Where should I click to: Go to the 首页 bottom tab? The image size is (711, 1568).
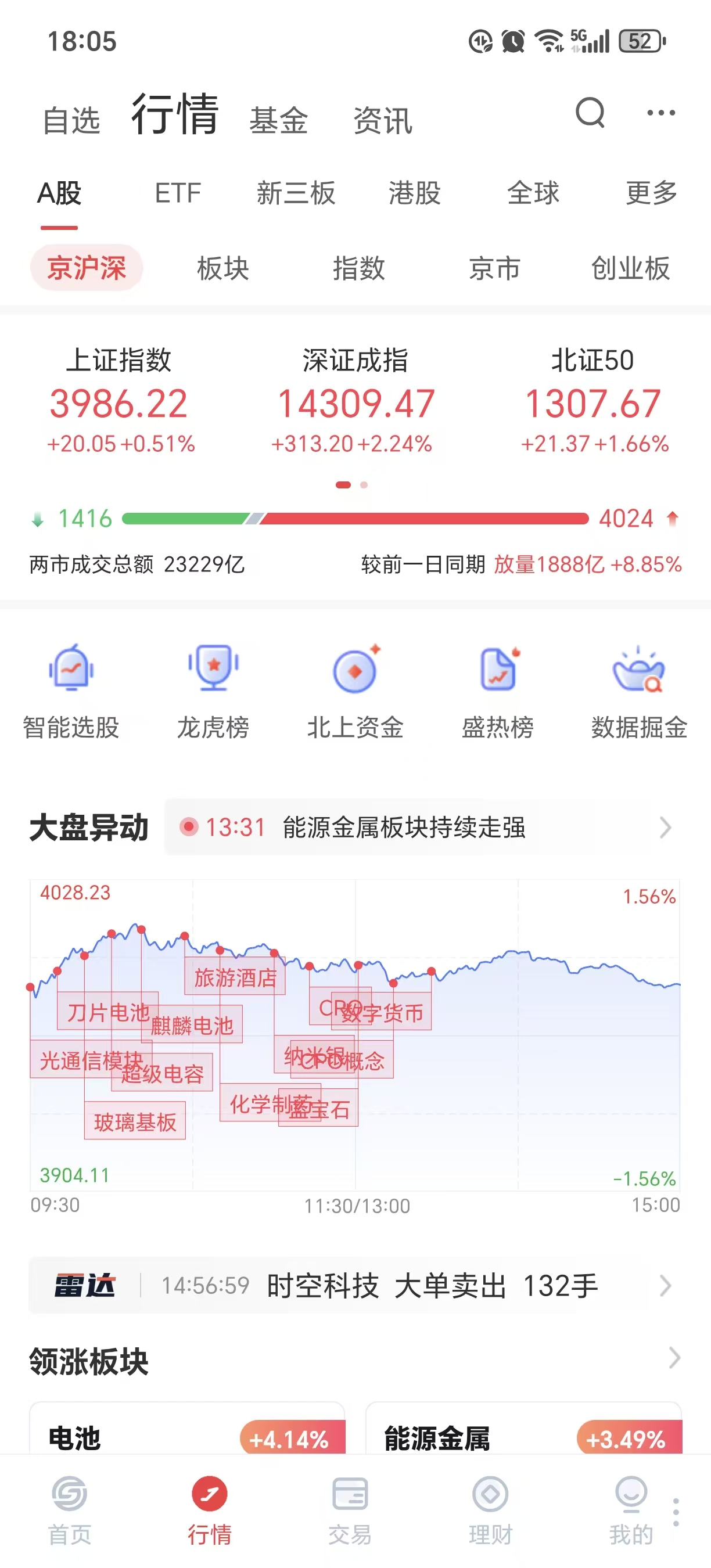point(70,1509)
